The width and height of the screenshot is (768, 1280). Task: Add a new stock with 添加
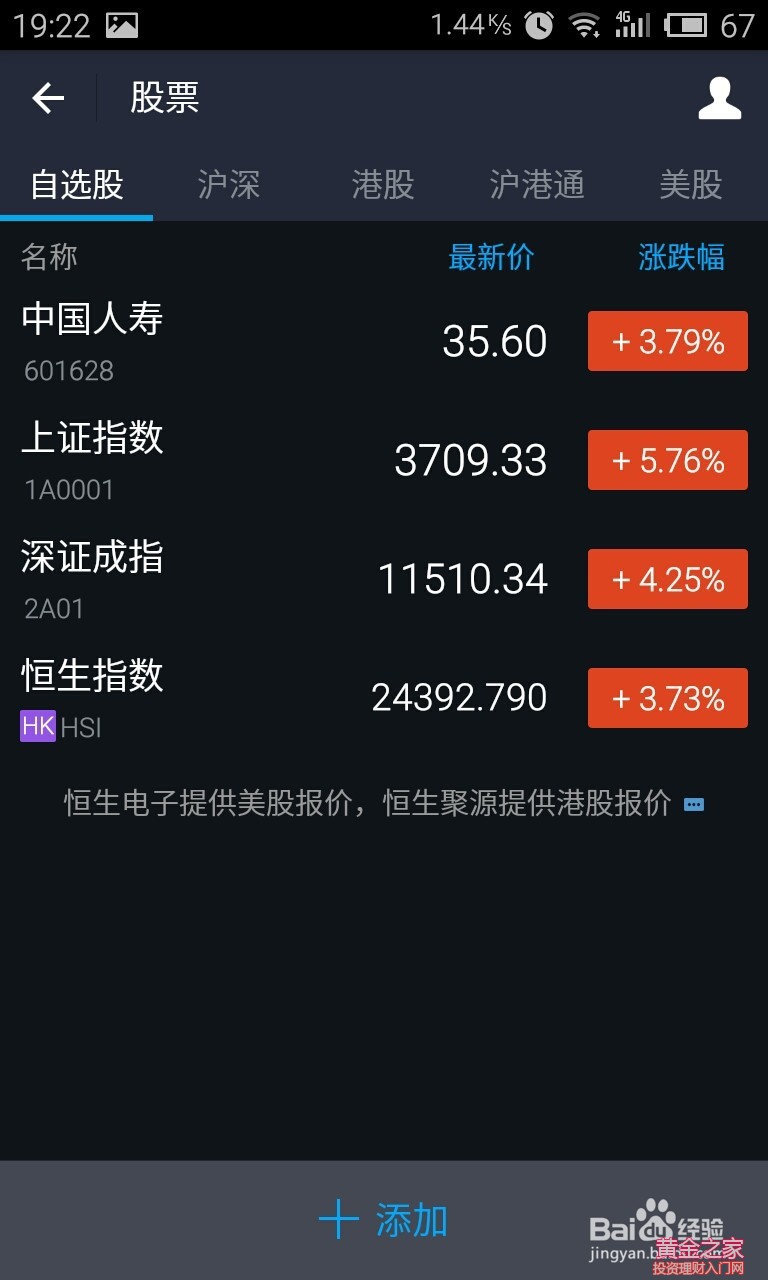tap(384, 1221)
